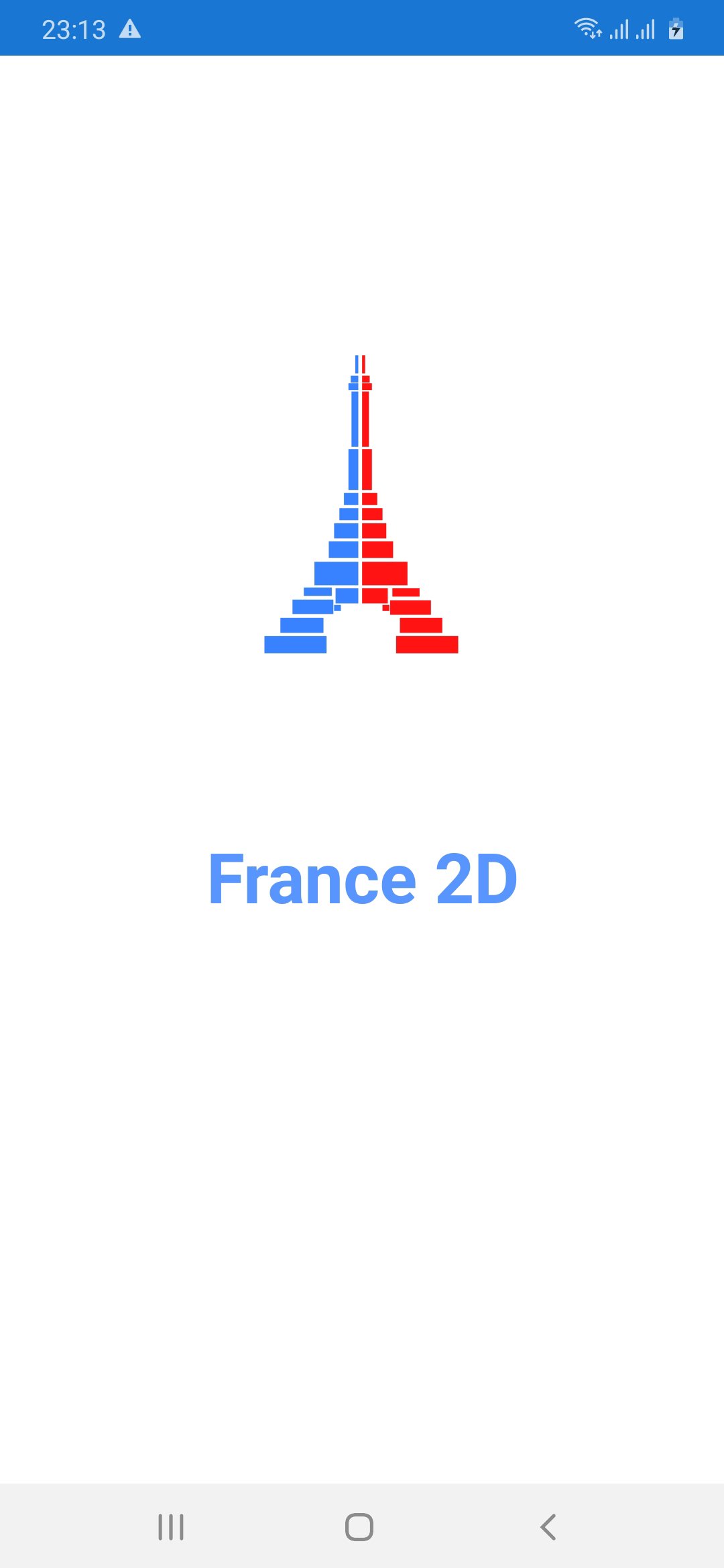Tap the battery charging icon

[676, 29]
